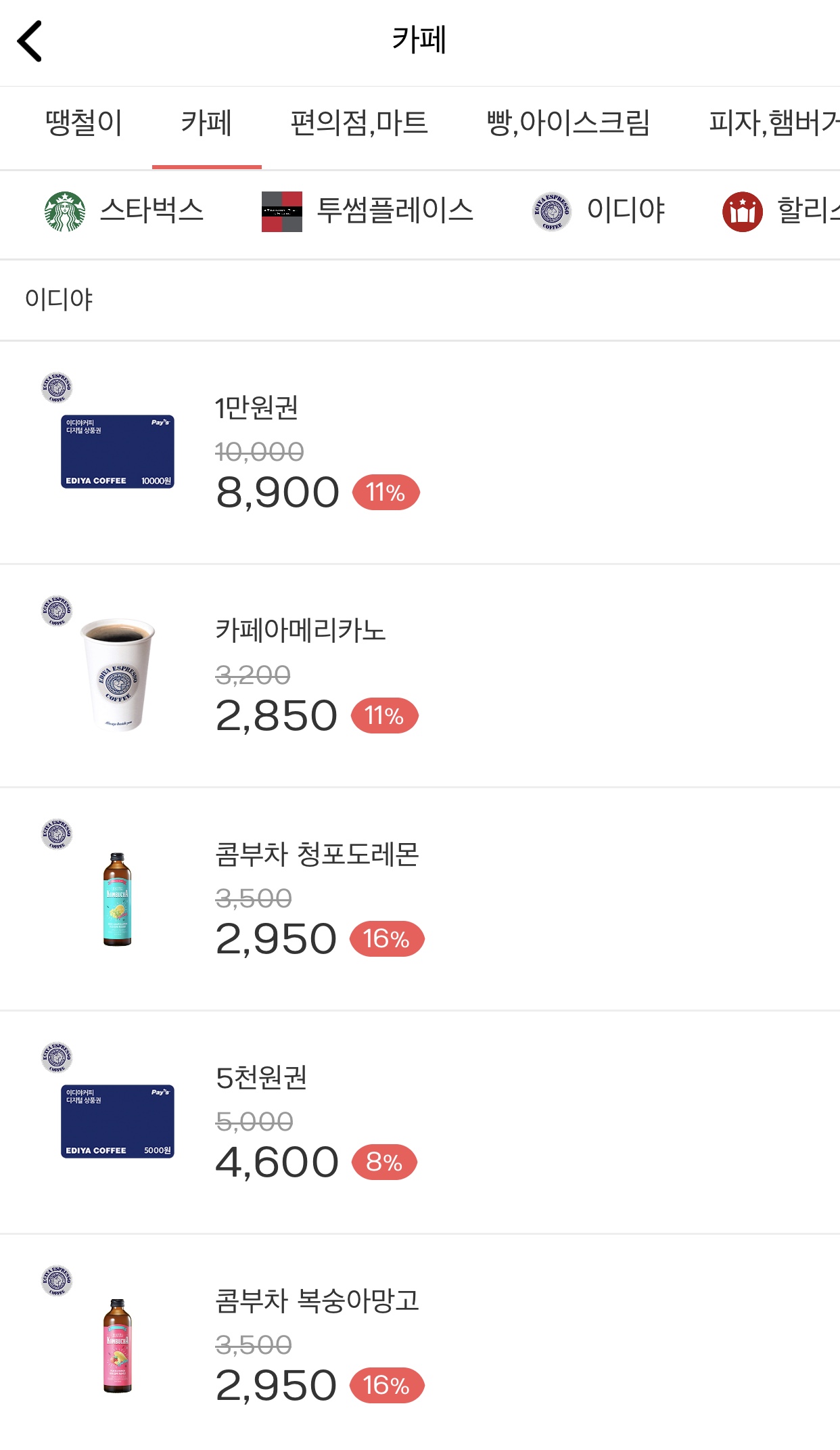View 콤부차 복숭아망고 details

point(419,1345)
